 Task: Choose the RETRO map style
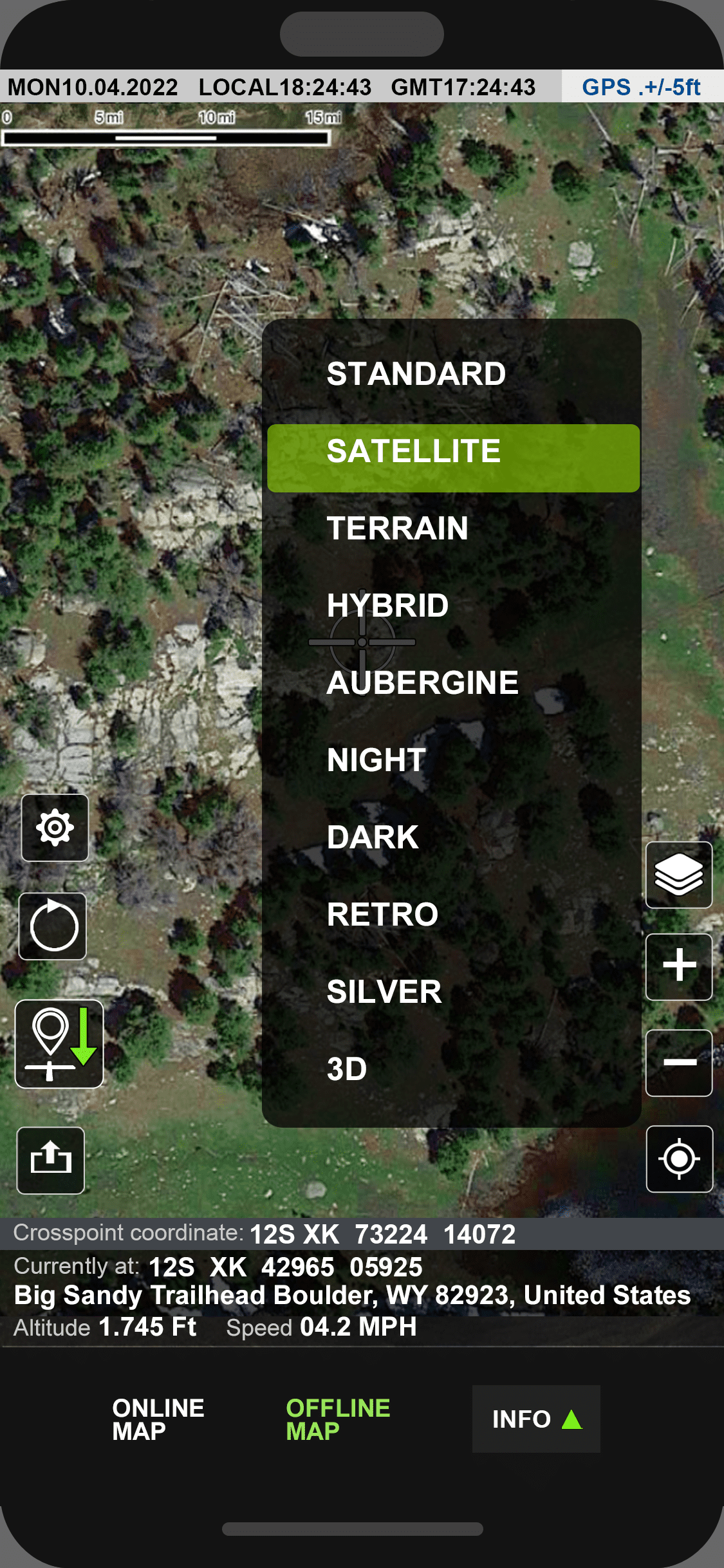point(382,915)
